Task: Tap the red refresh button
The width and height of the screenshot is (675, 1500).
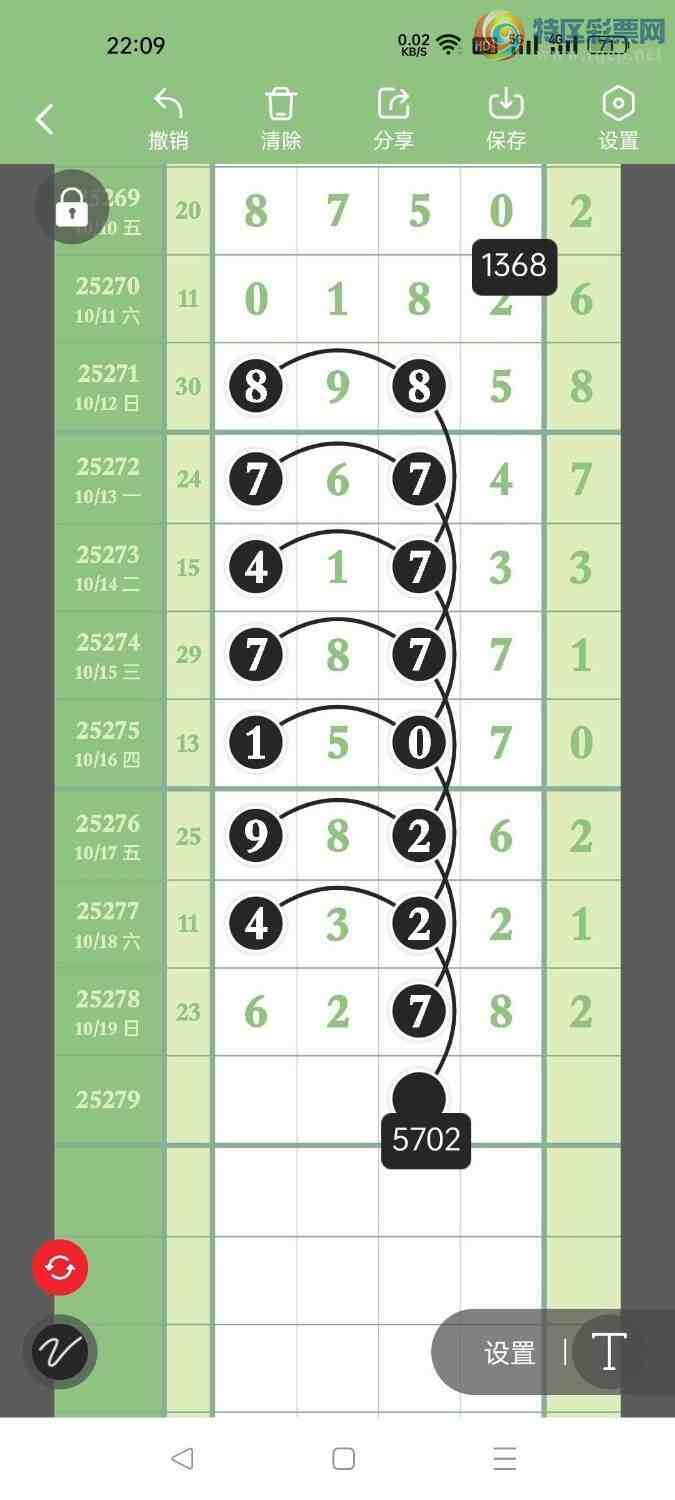Action: pos(60,1268)
